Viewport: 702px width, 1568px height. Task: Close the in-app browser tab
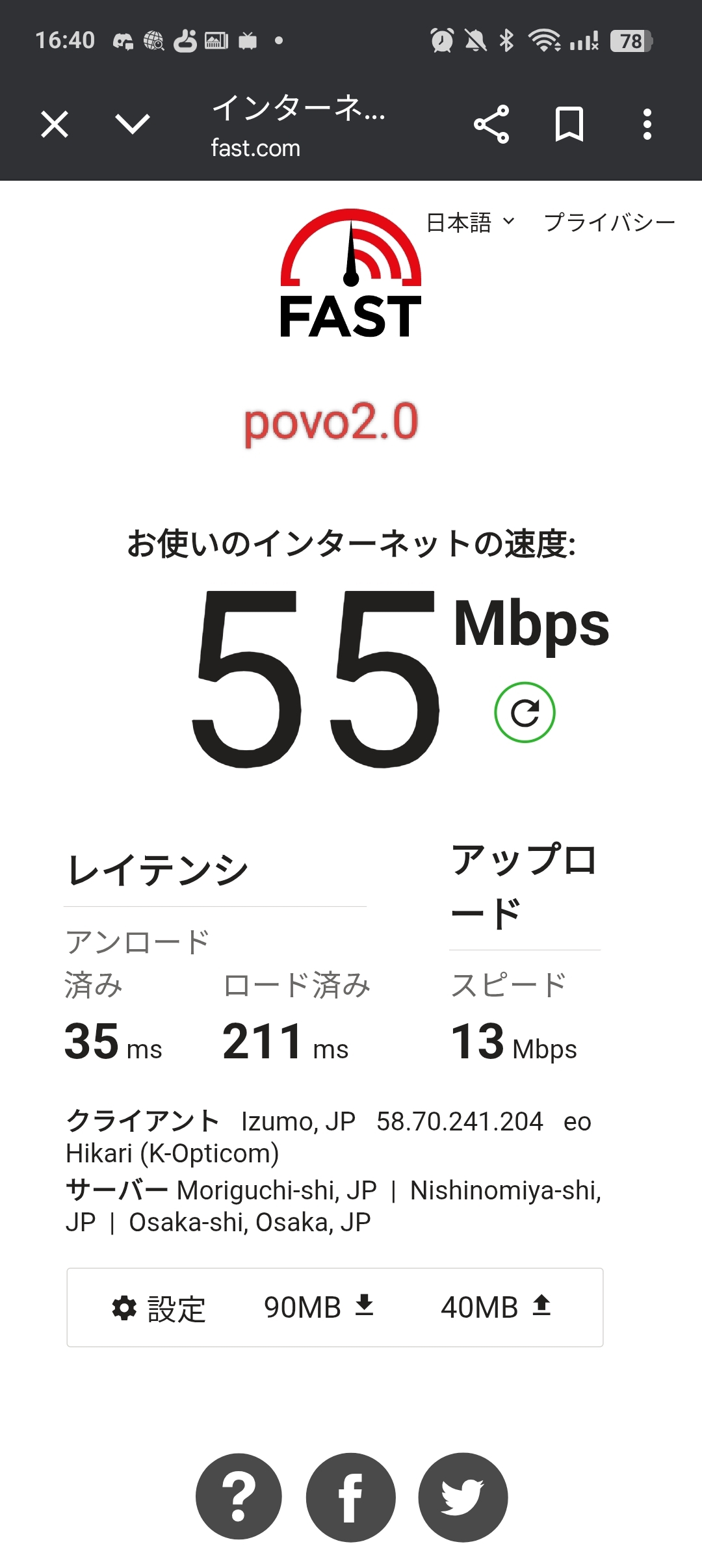(x=55, y=124)
